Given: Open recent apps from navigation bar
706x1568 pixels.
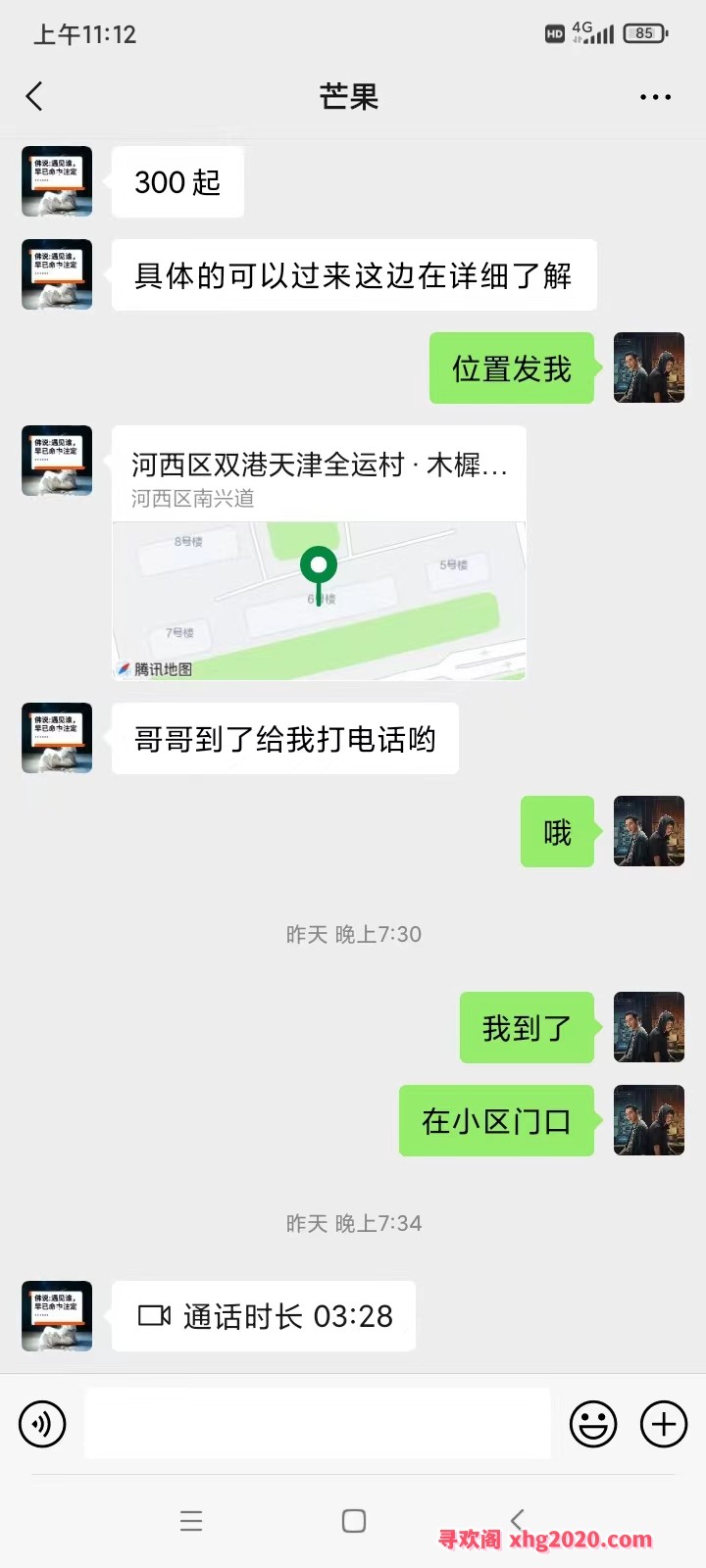Looking at the screenshot, I should coord(191,1521).
